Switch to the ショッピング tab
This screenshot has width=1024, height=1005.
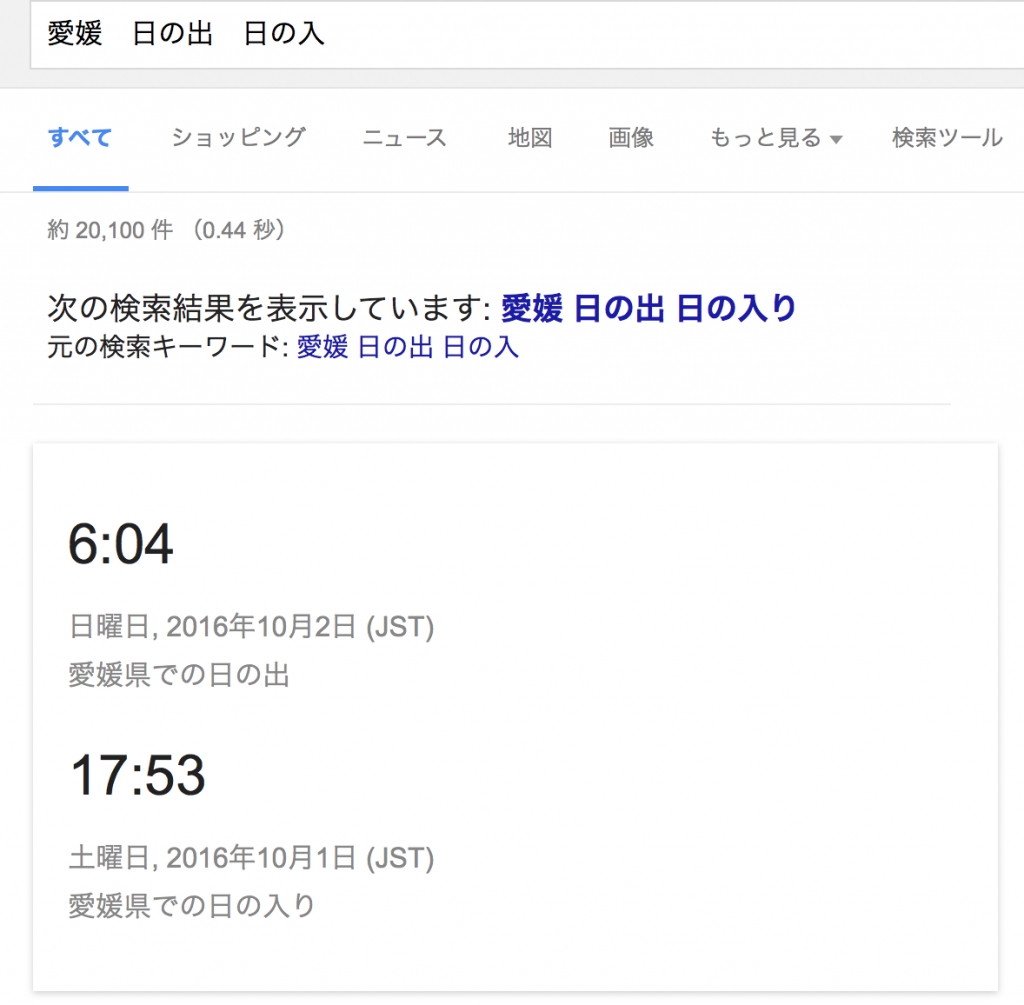[x=238, y=138]
